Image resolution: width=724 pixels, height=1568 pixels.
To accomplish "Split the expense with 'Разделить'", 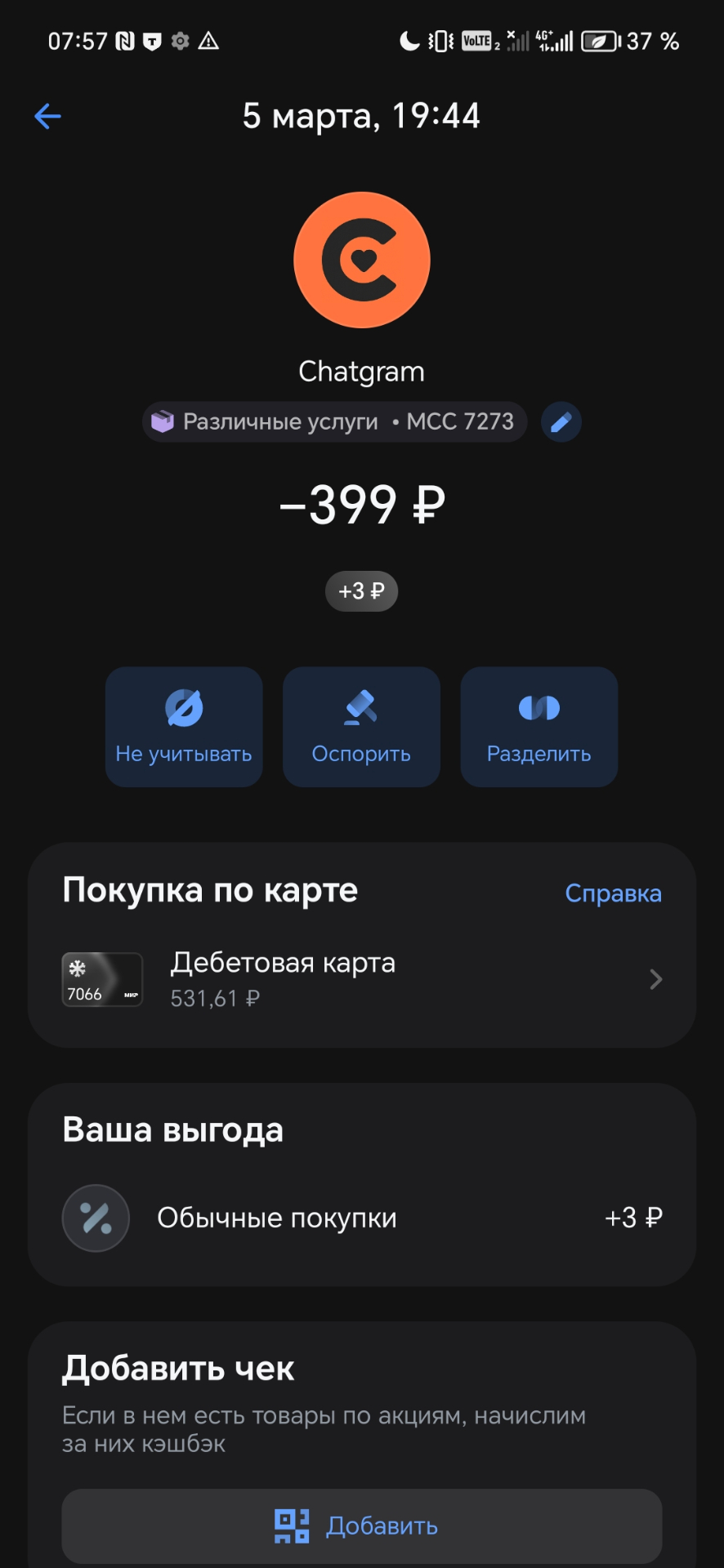I will (539, 727).
